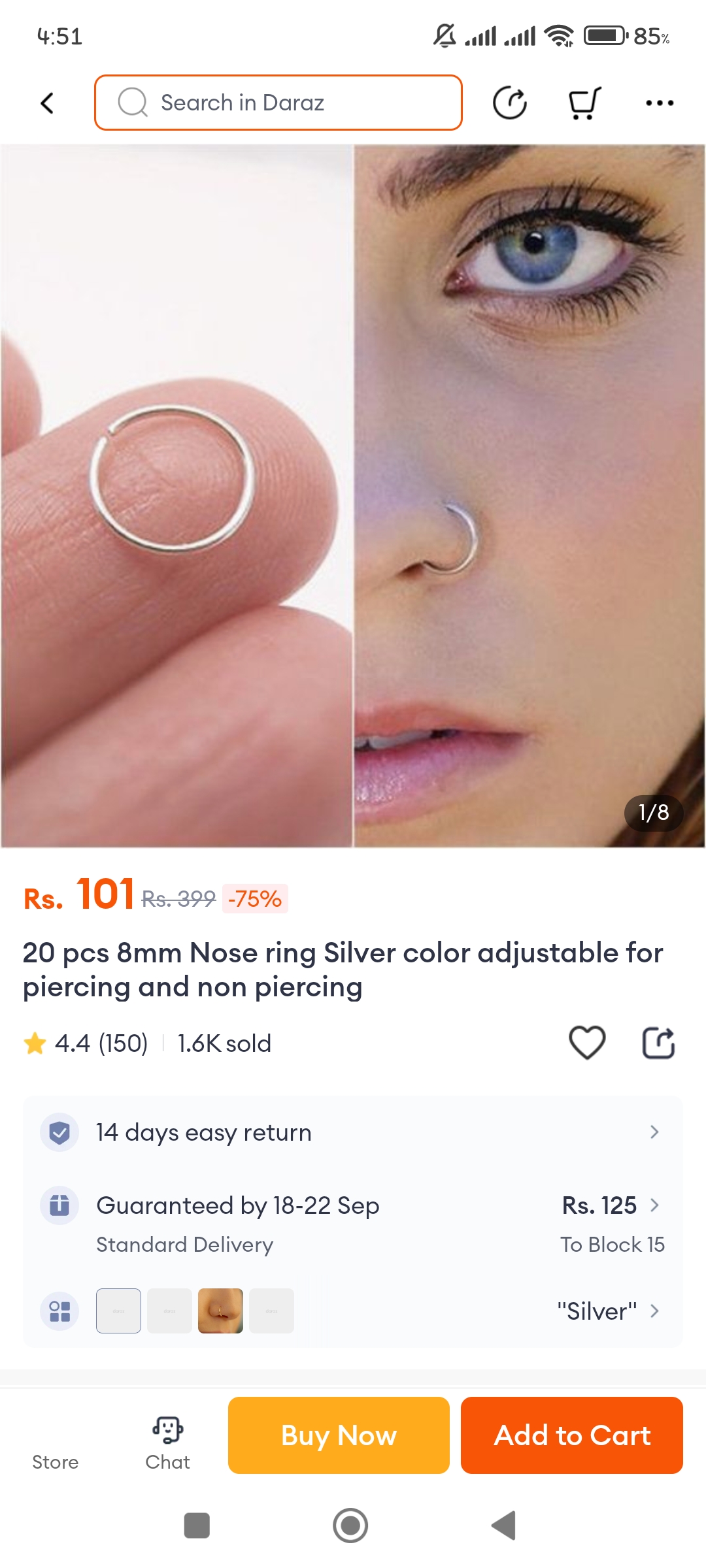This screenshot has height=1568, width=706.
Task: Share this product
Action: pos(658,1042)
